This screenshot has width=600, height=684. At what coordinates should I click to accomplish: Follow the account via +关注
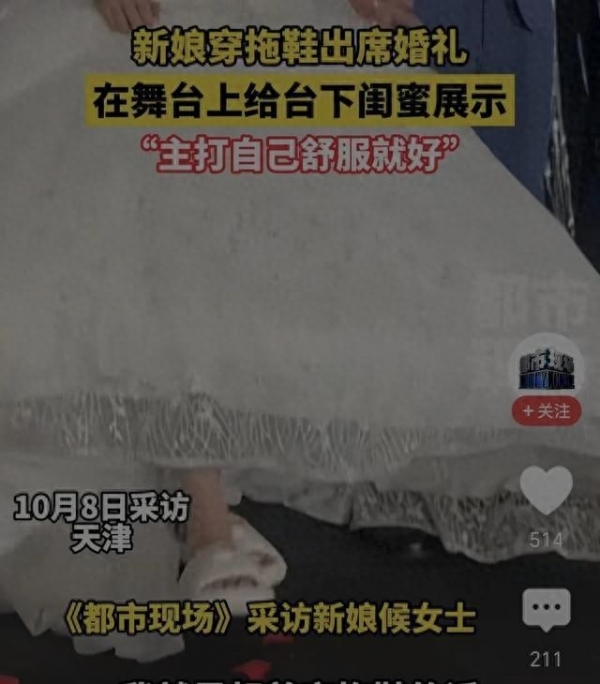tap(546, 410)
